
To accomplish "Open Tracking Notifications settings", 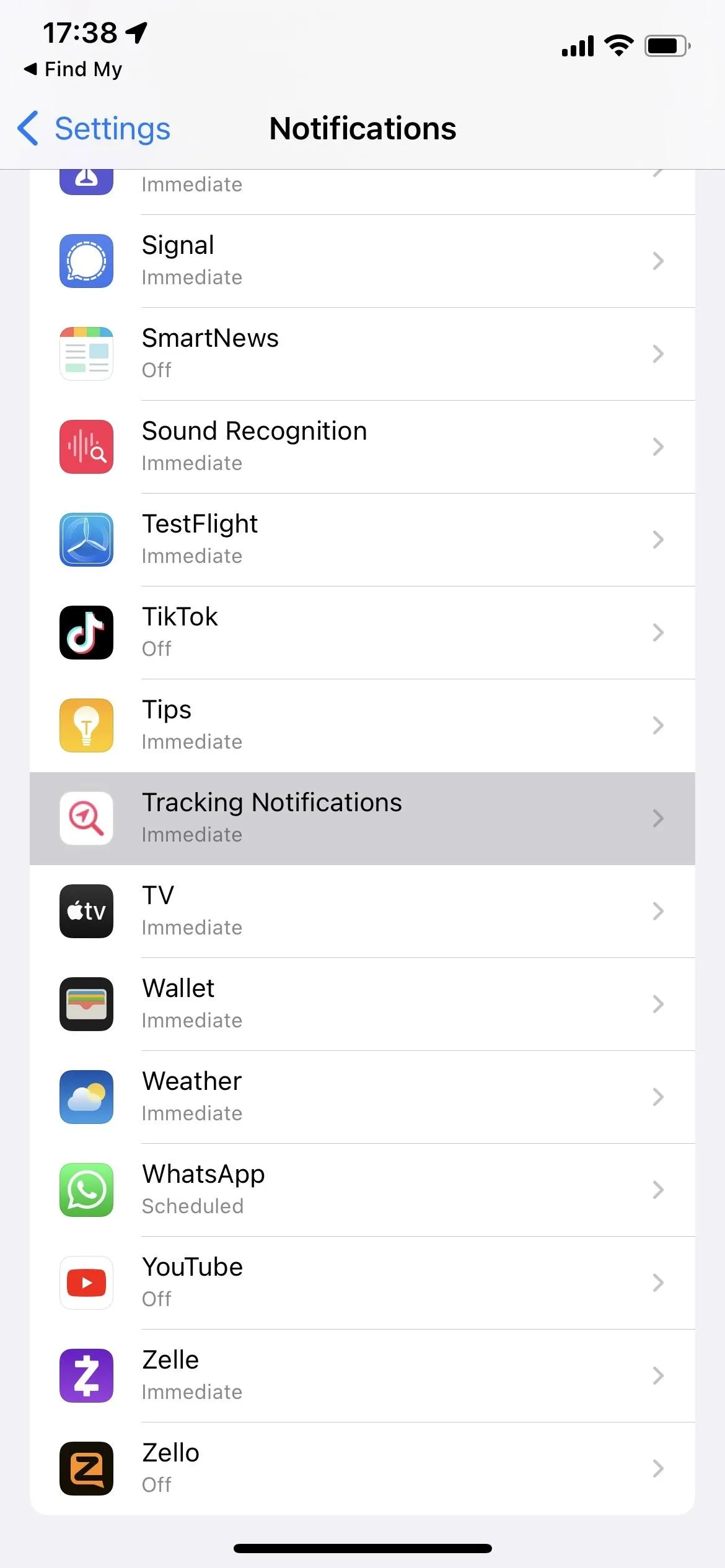I will [x=362, y=819].
